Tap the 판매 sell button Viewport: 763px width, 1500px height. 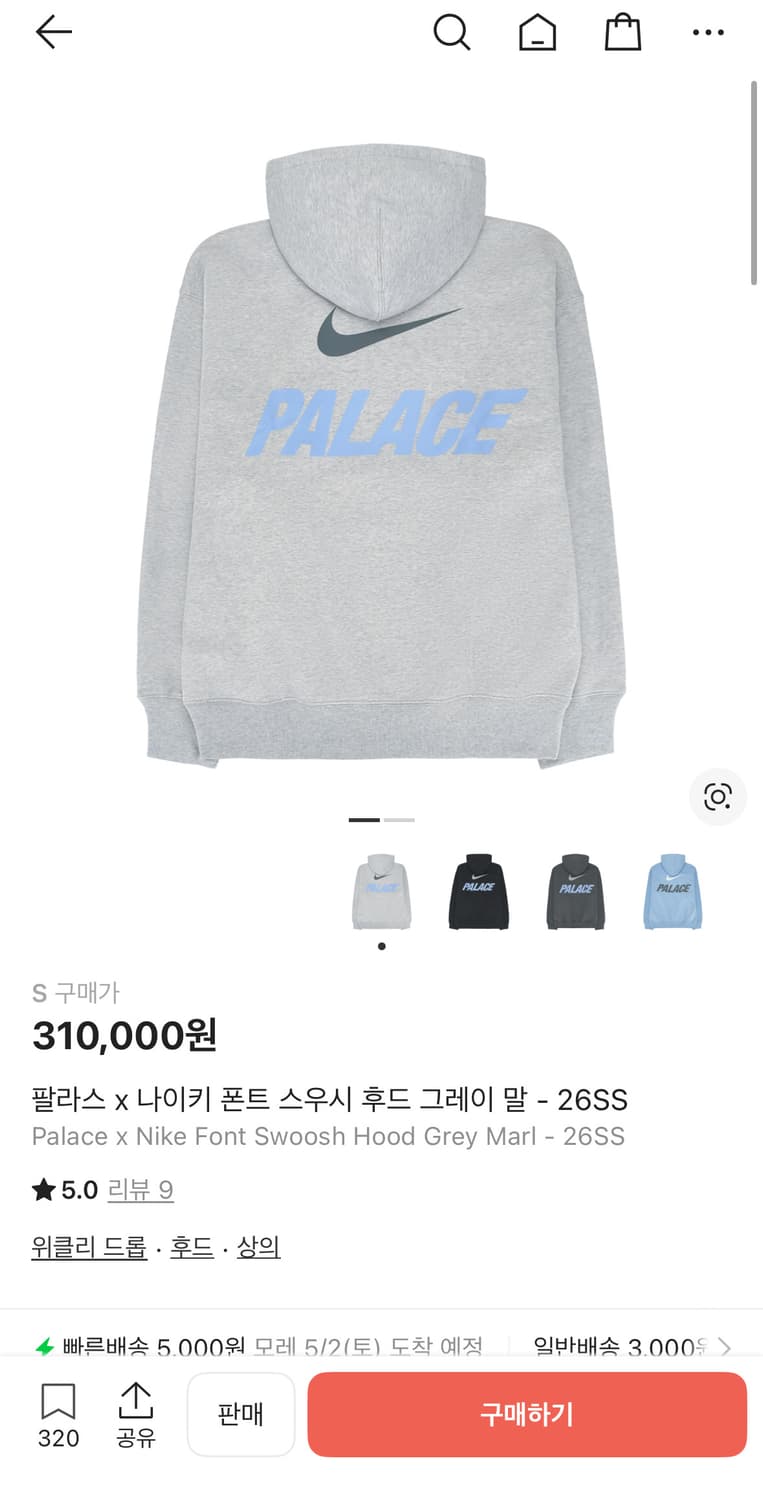(x=241, y=1413)
